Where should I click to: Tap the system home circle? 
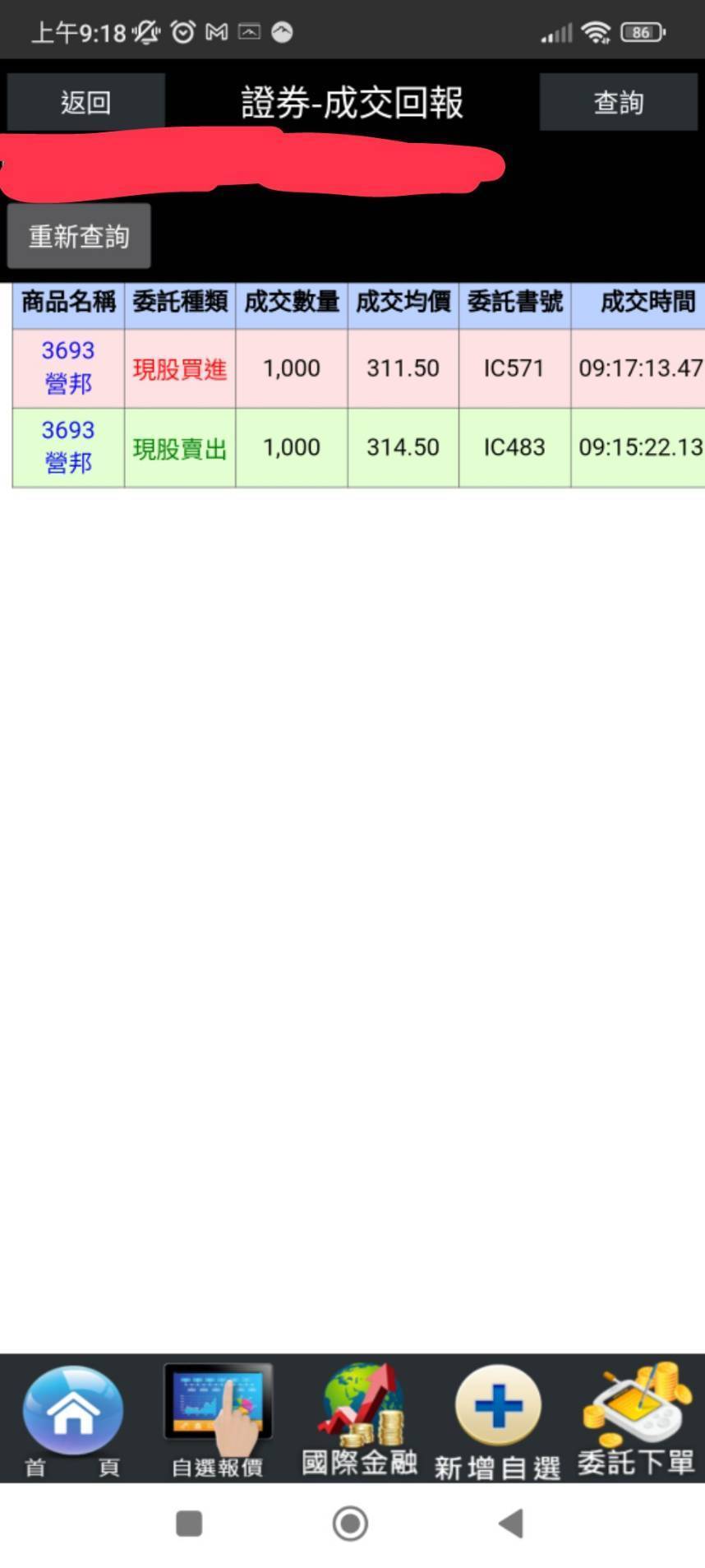351,1523
